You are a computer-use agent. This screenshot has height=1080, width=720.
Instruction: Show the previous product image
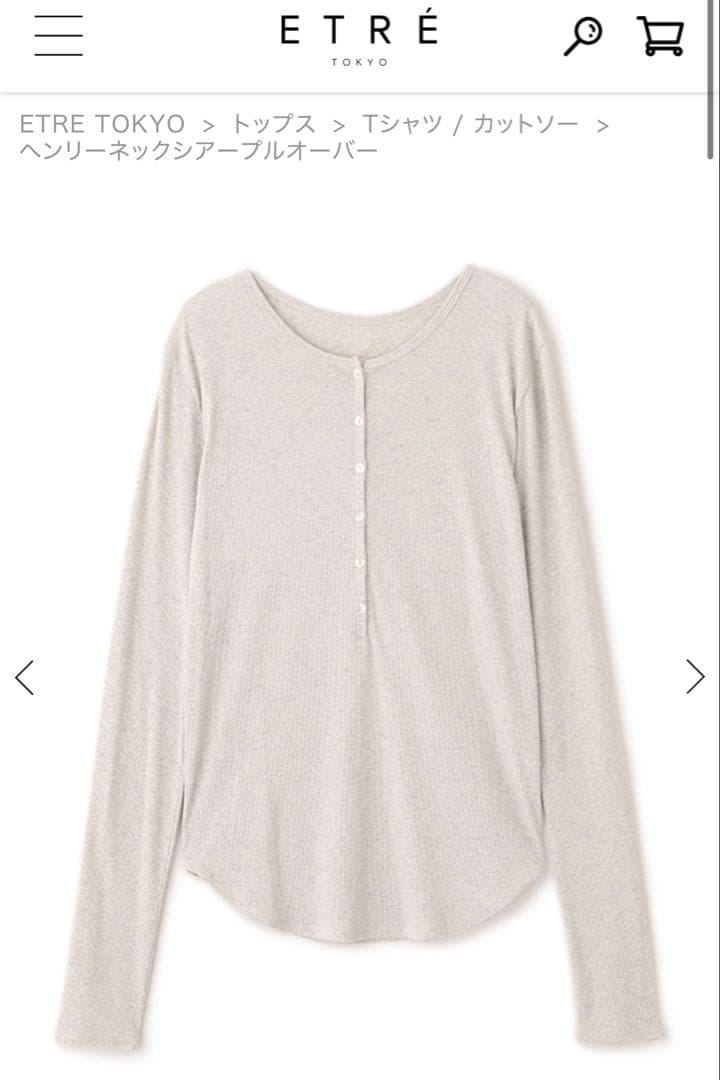(x=25, y=677)
